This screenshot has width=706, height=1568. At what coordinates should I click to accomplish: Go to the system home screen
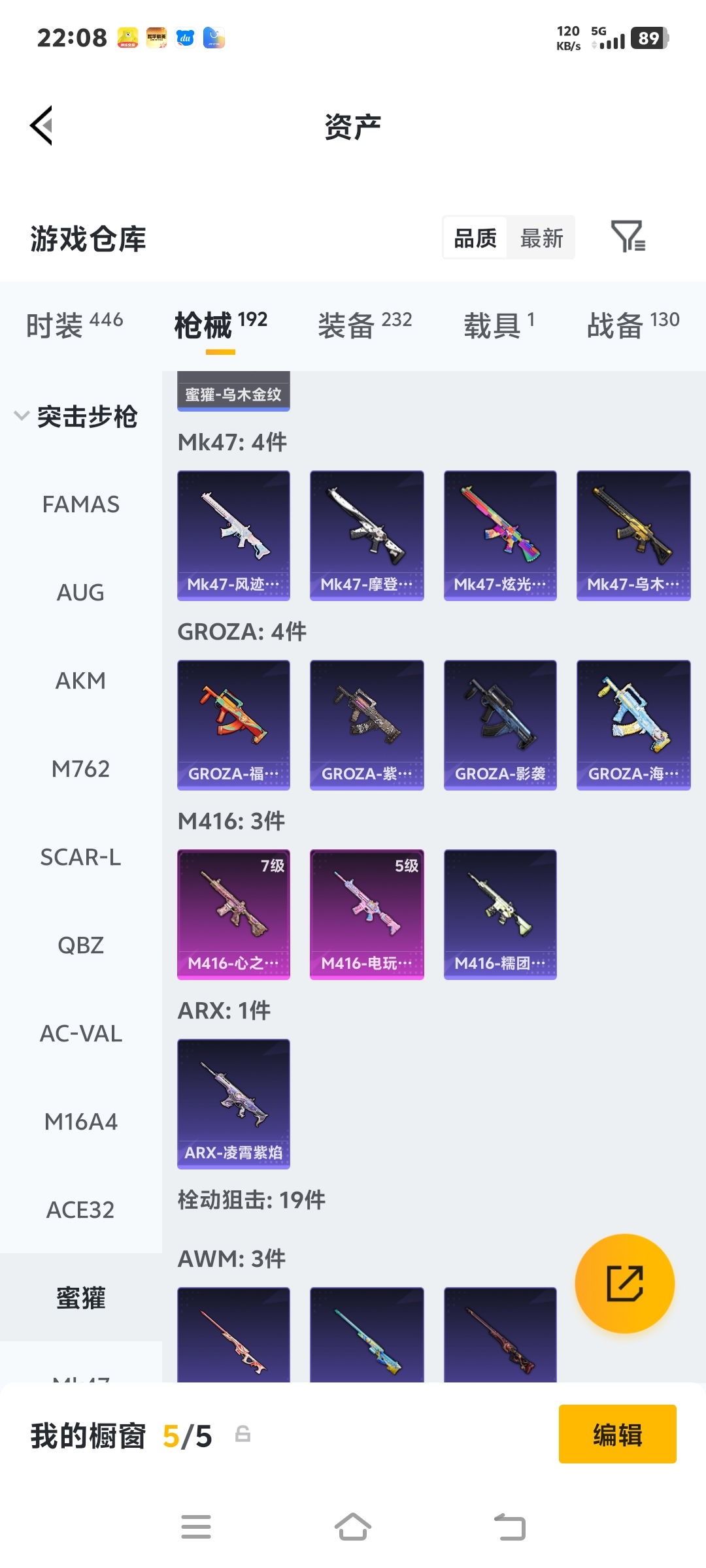pyautogui.click(x=353, y=1527)
